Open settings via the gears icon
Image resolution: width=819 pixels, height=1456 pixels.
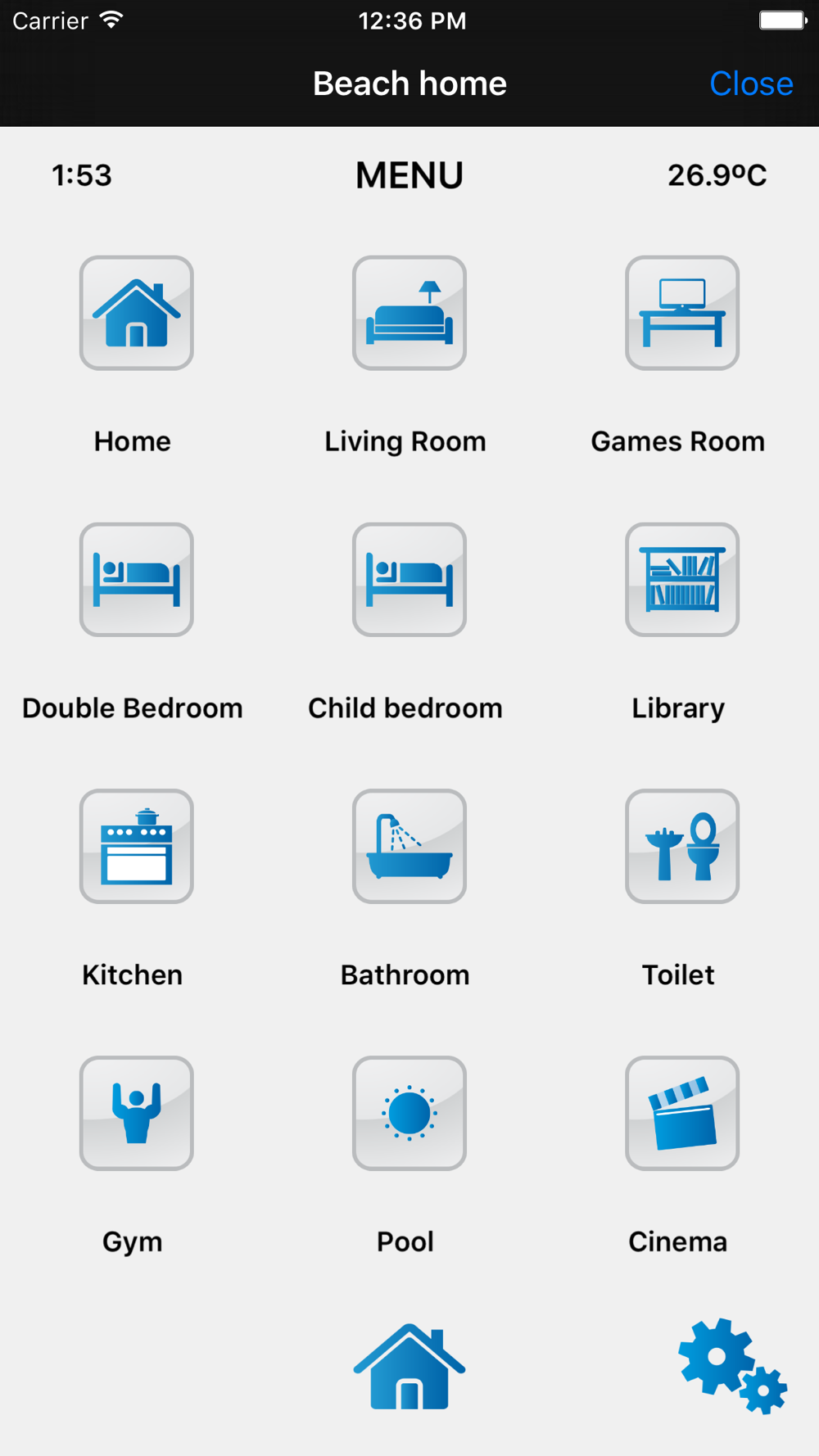732,1366
